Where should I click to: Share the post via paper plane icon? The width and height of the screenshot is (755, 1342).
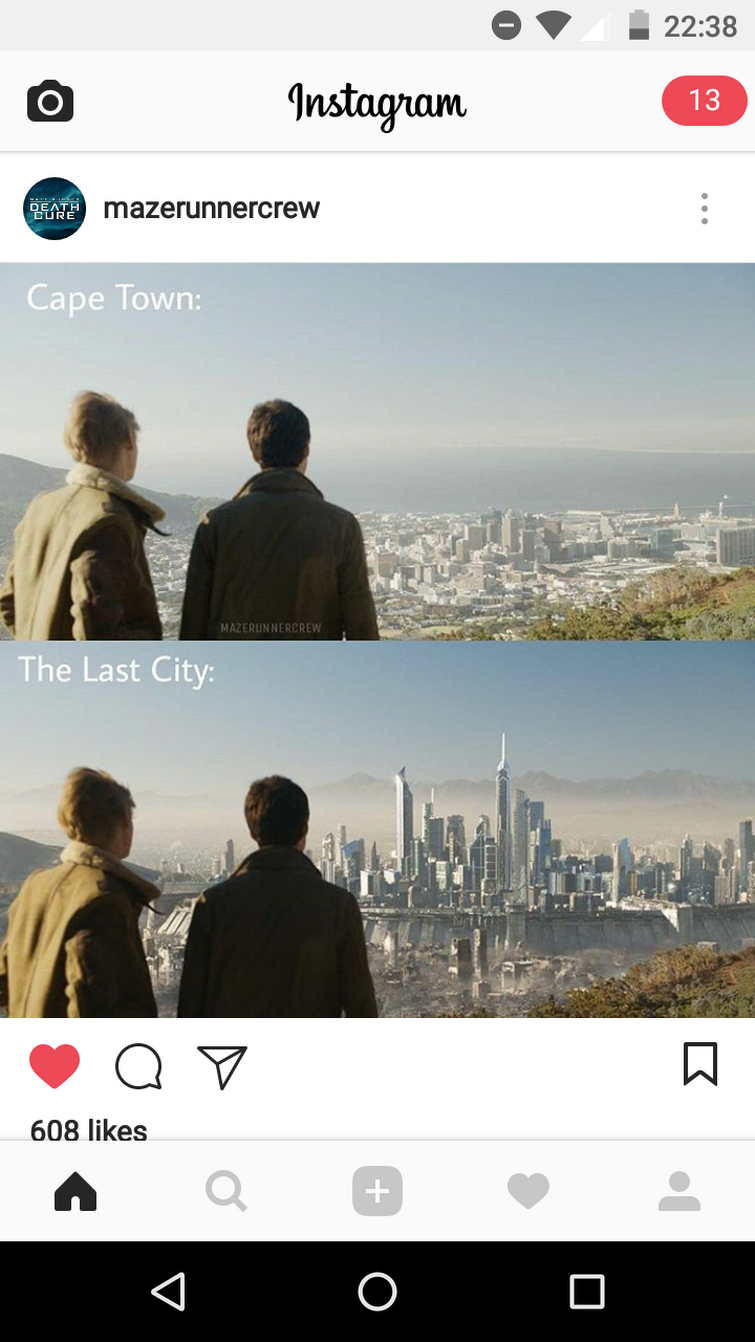point(222,1066)
